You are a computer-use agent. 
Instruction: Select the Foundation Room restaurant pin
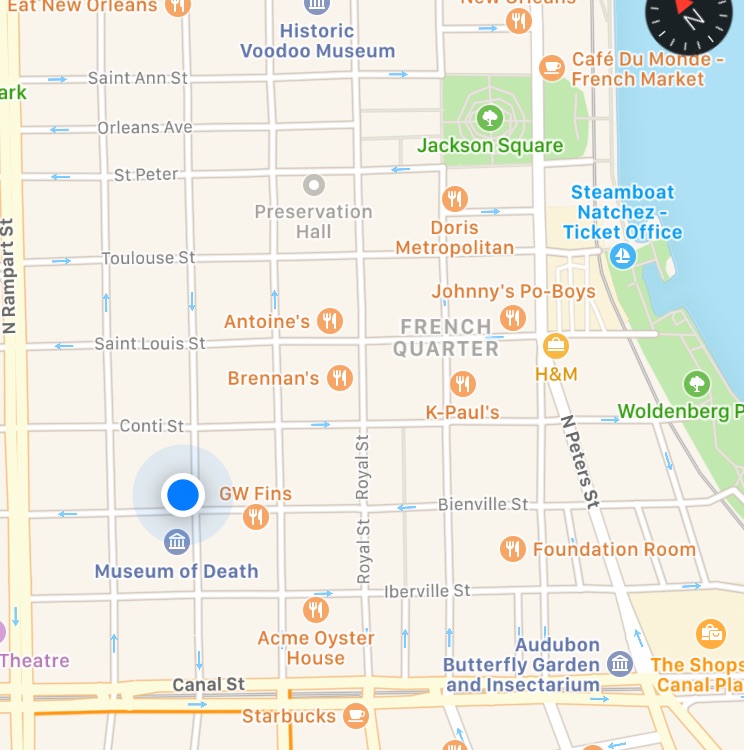pos(512,548)
